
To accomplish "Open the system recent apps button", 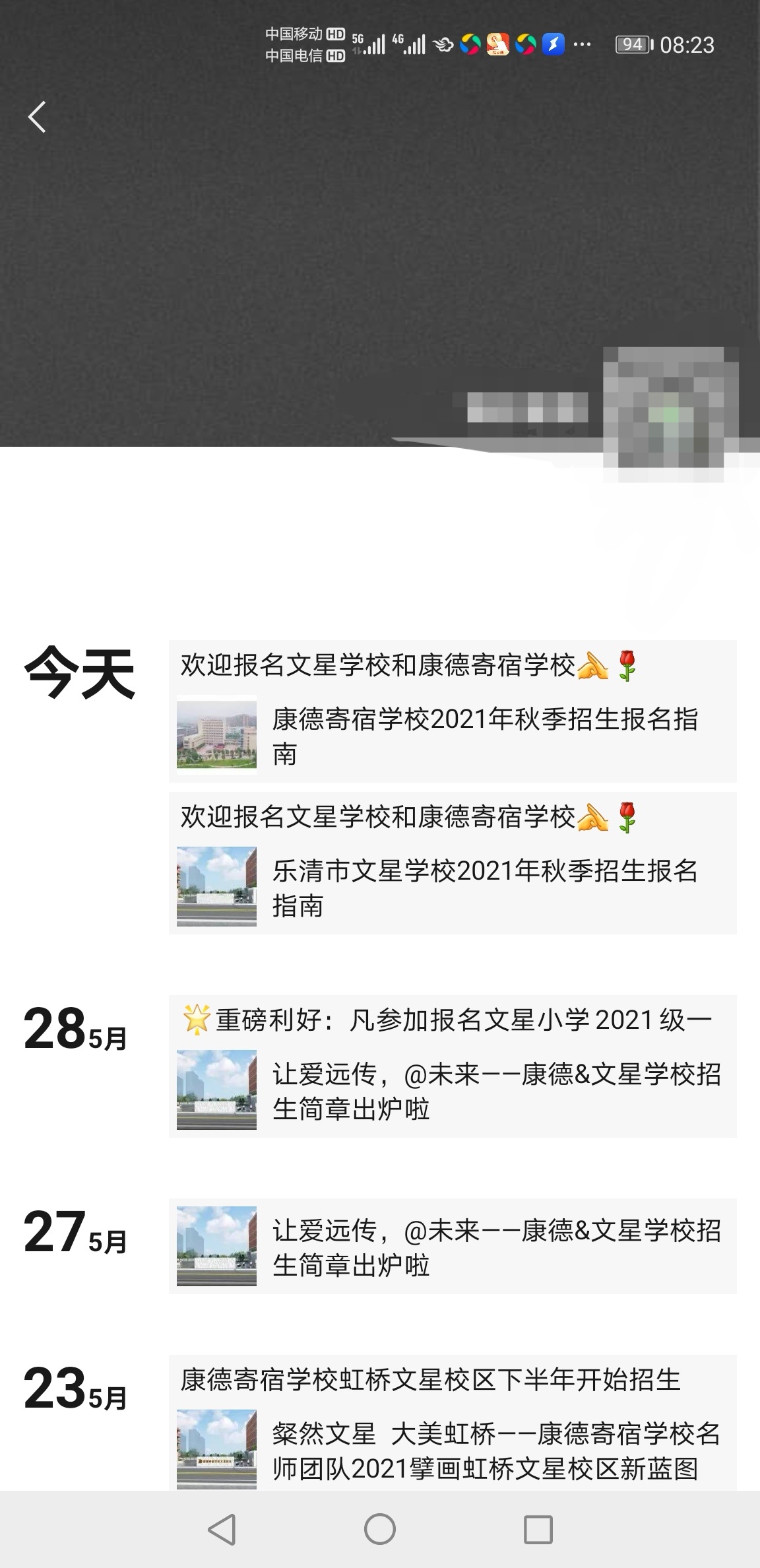I will (538, 1530).
